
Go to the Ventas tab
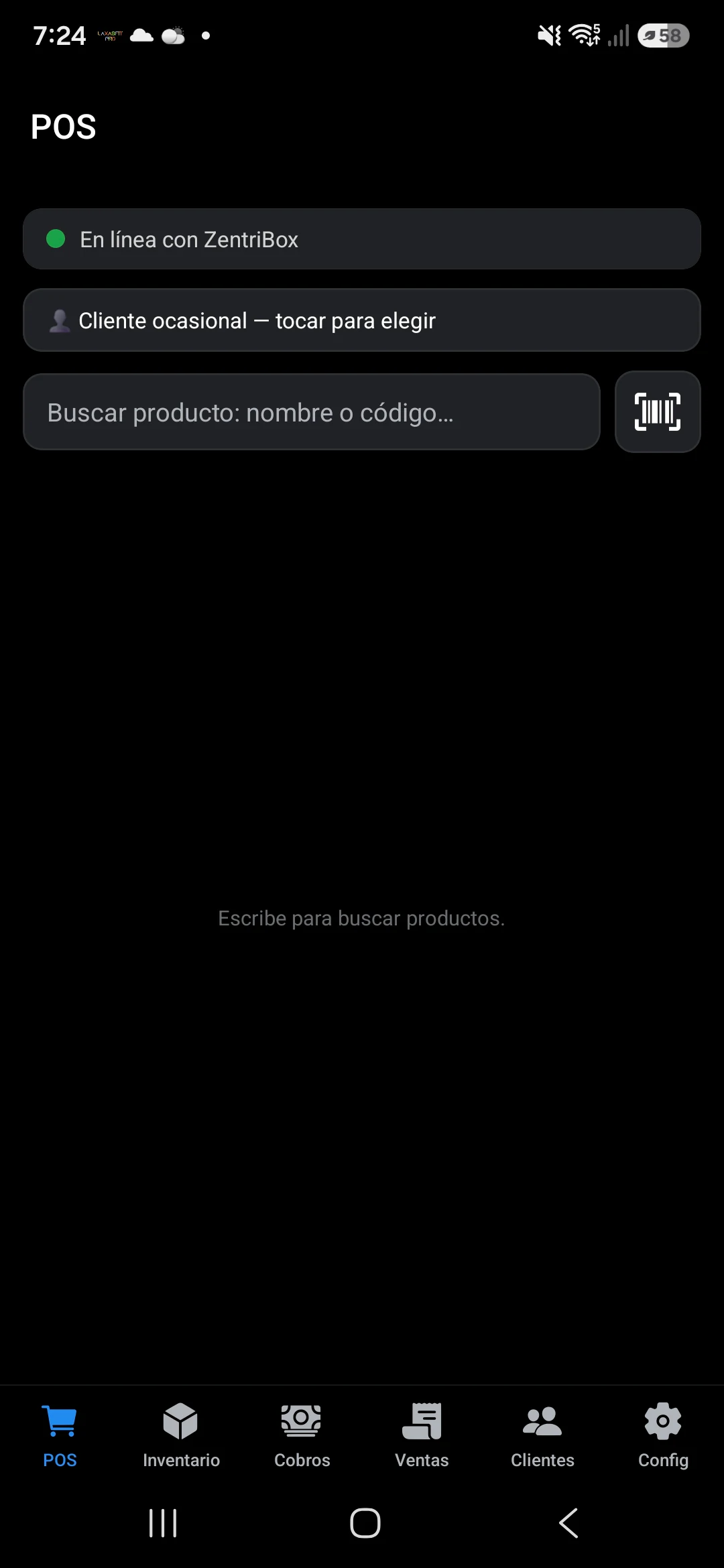[422, 1435]
